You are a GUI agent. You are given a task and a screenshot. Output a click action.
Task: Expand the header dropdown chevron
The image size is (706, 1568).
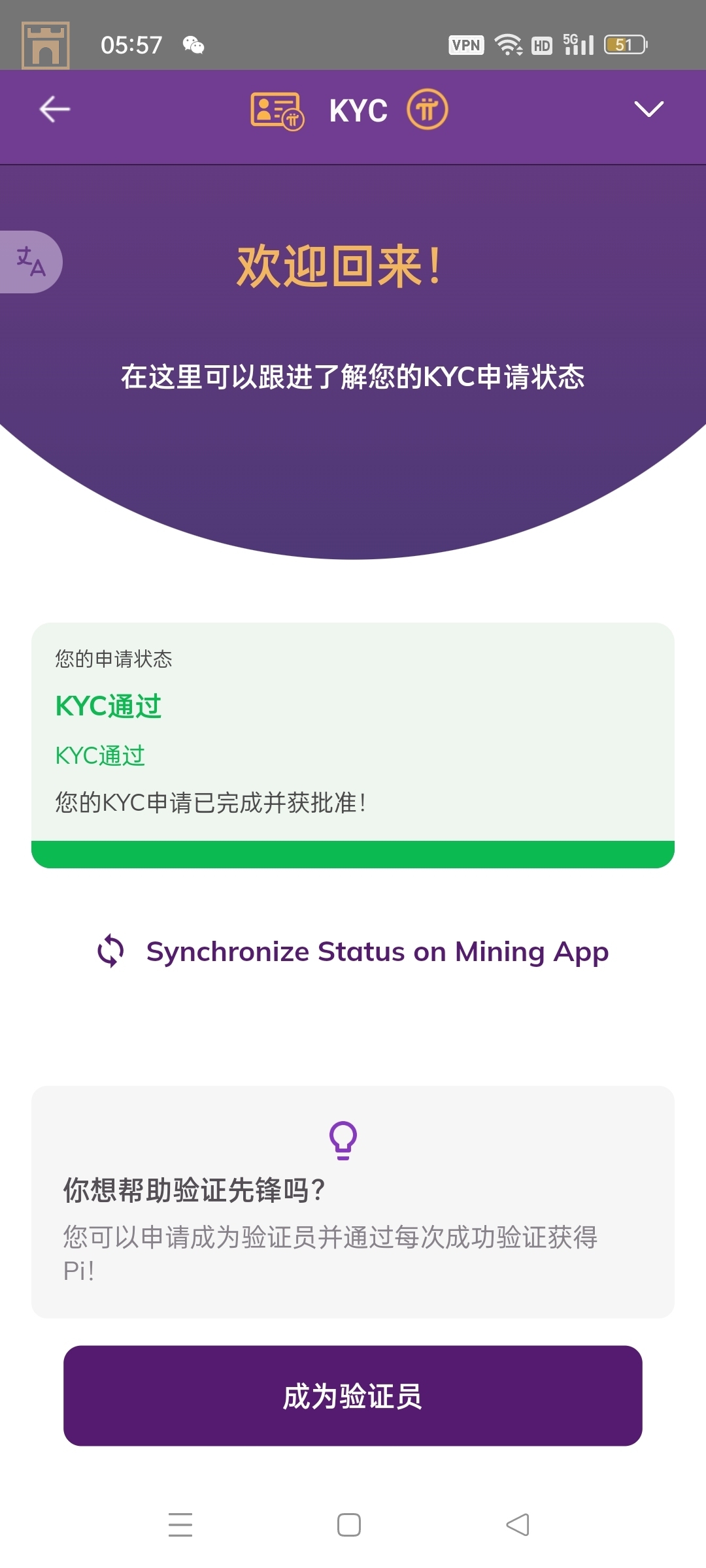click(x=648, y=109)
